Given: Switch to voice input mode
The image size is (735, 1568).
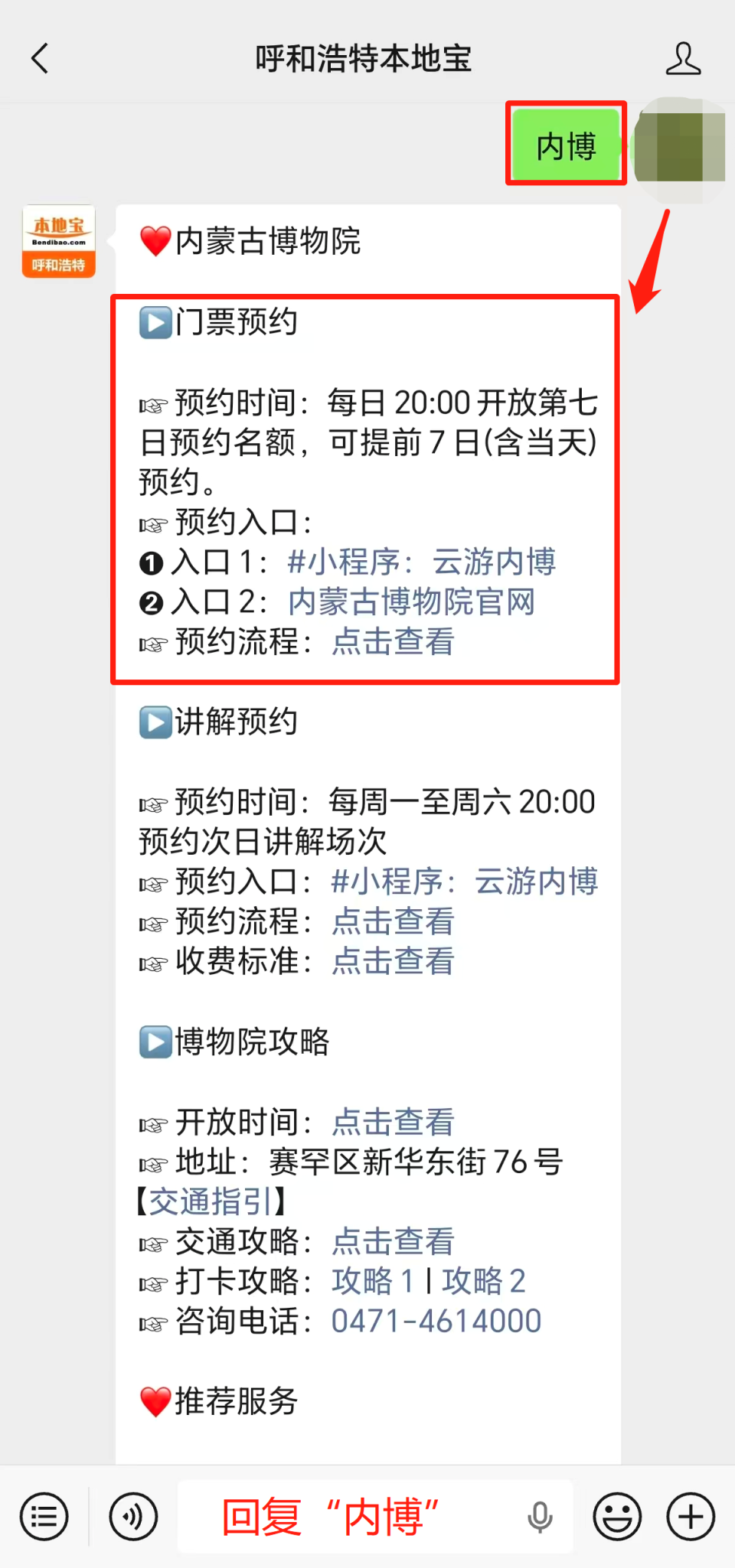Looking at the screenshot, I should click(x=133, y=1517).
